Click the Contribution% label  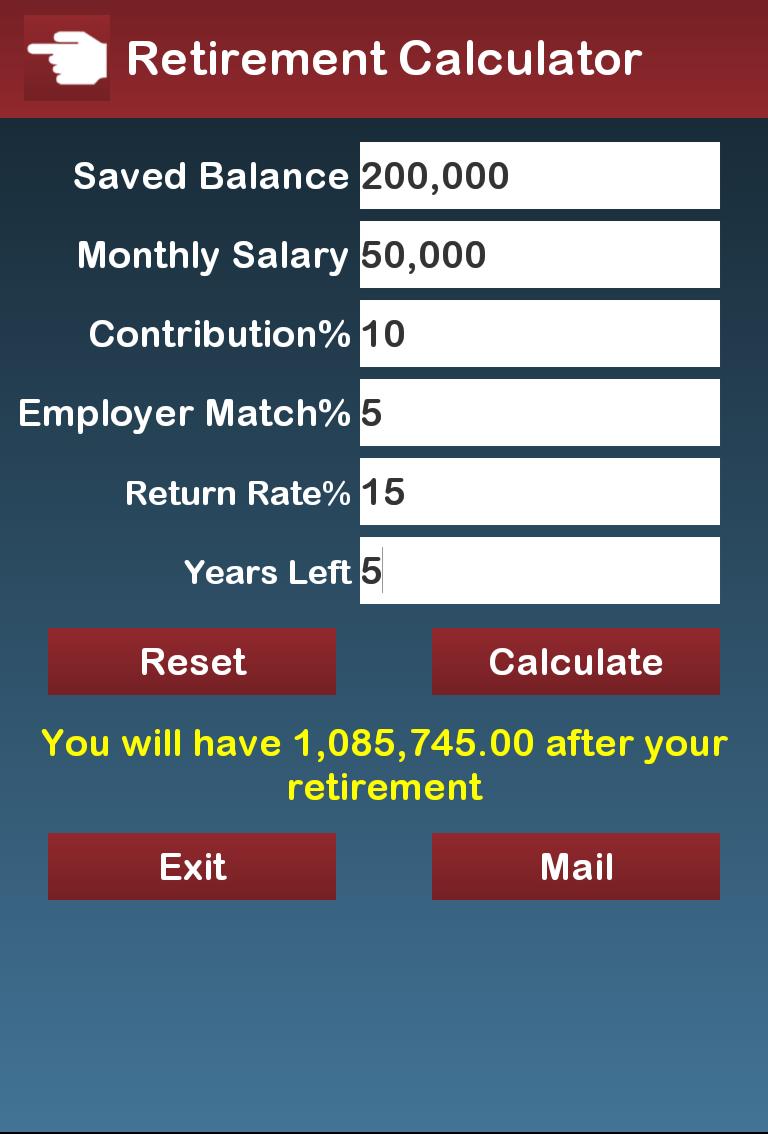point(220,333)
